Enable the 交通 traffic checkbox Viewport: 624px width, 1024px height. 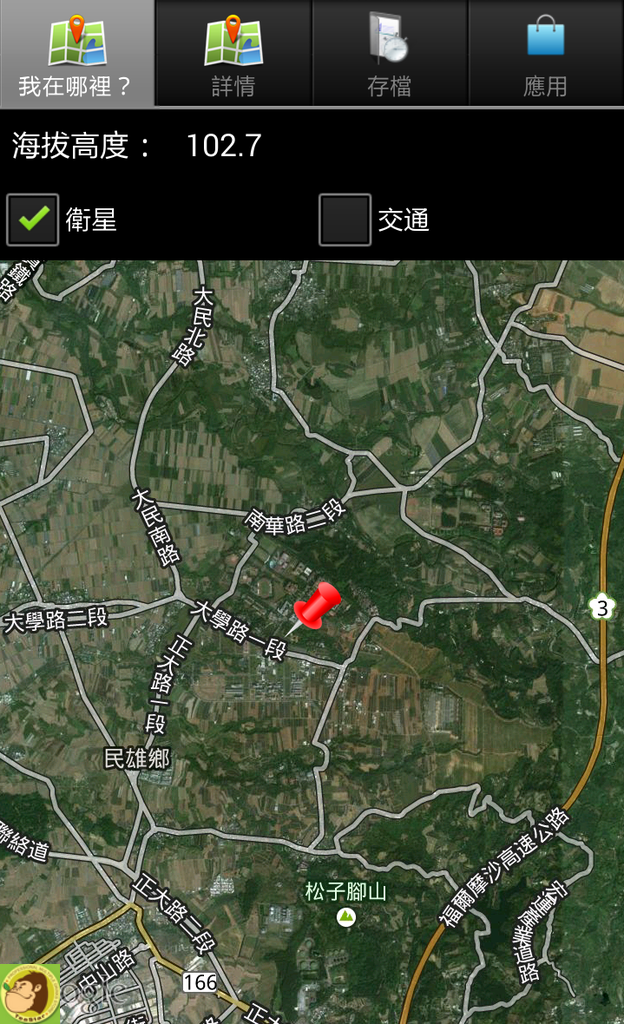(x=345, y=219)
